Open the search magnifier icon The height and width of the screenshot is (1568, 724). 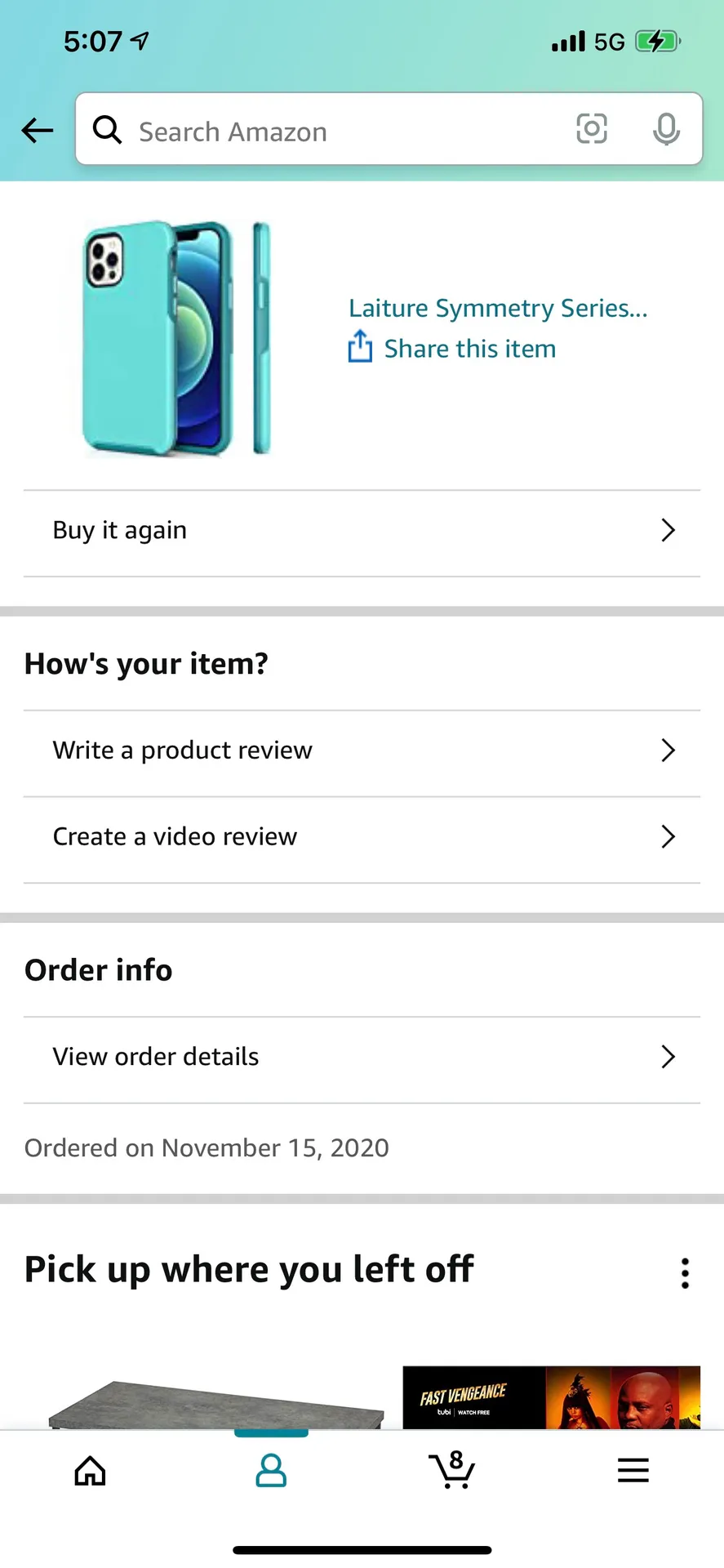[107, 130]
